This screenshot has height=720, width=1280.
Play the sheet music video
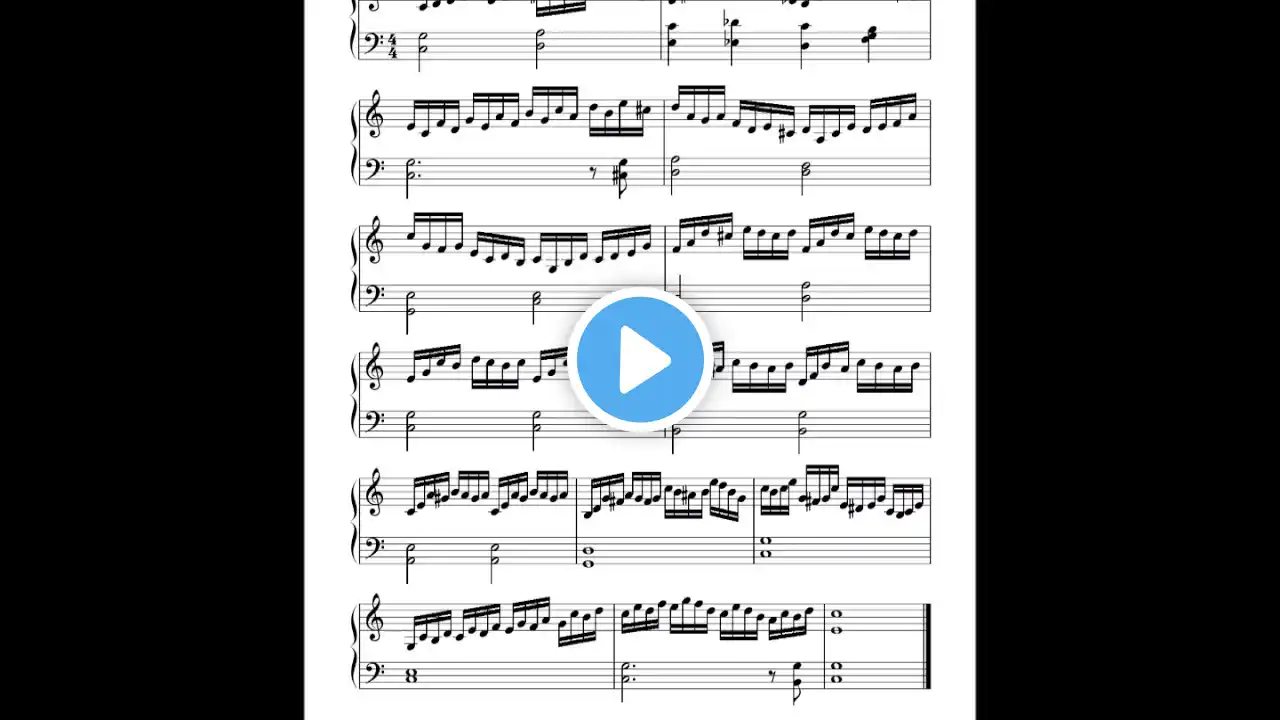tap(640, 360)
